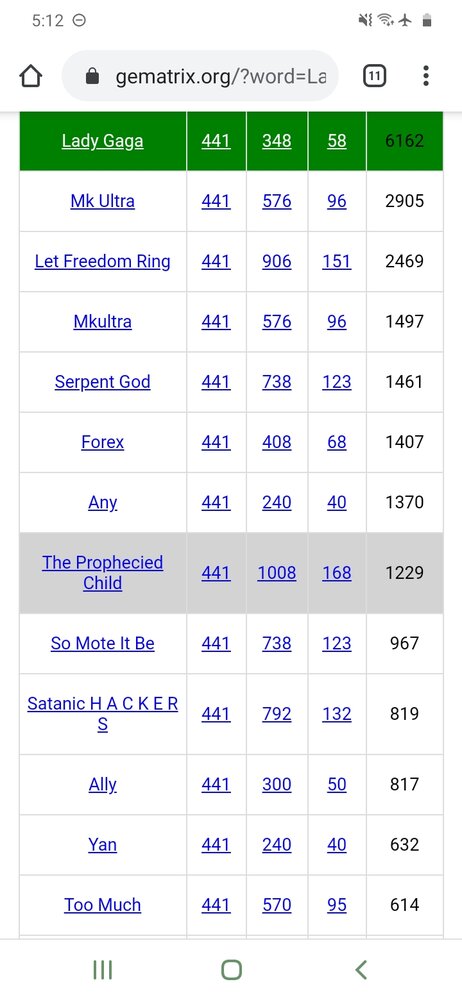Open the Lady Gaga link
462x1000 pixels.
(103, 141)
